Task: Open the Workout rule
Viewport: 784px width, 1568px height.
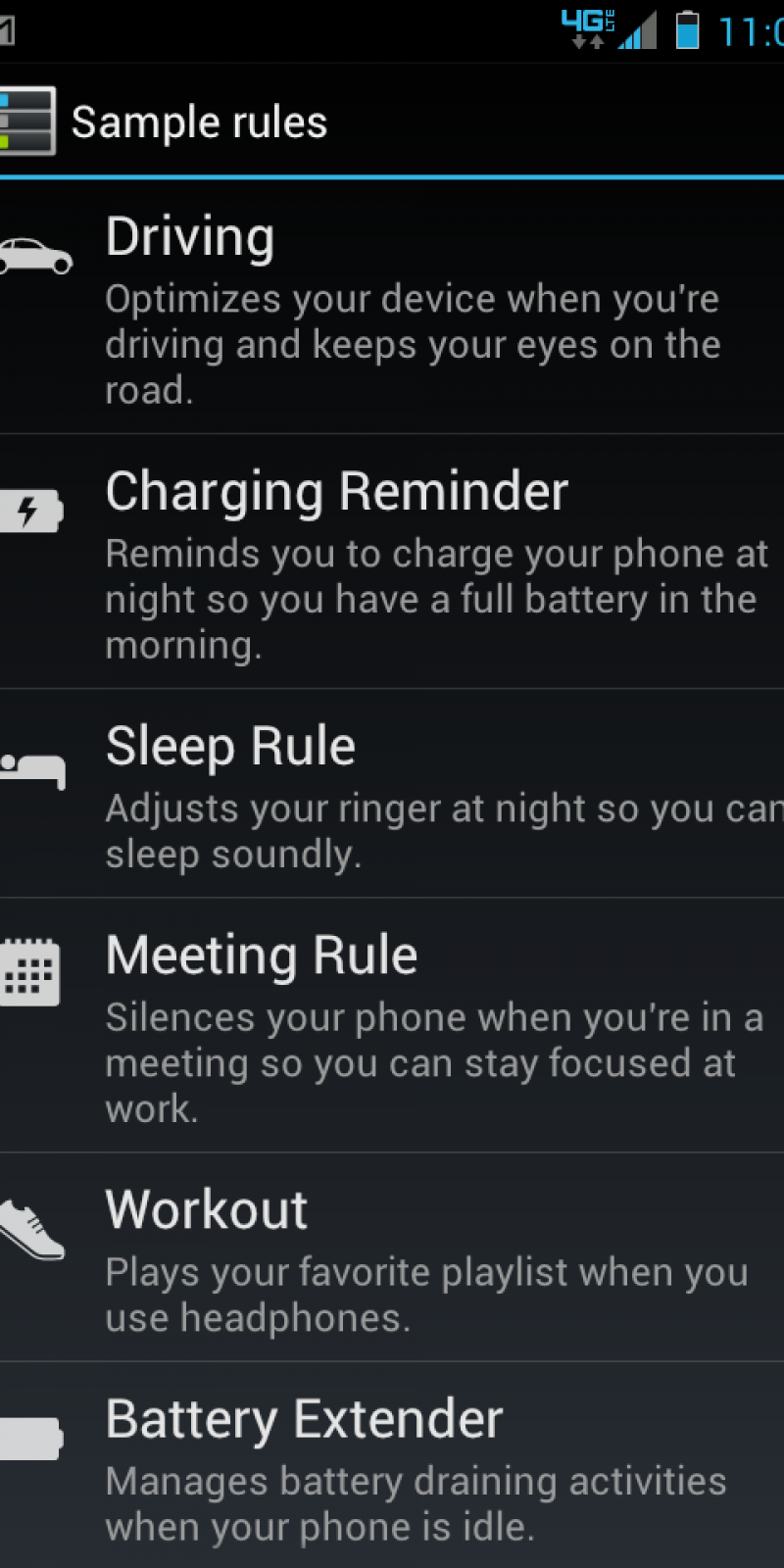Action: (x=392, y=1258)
